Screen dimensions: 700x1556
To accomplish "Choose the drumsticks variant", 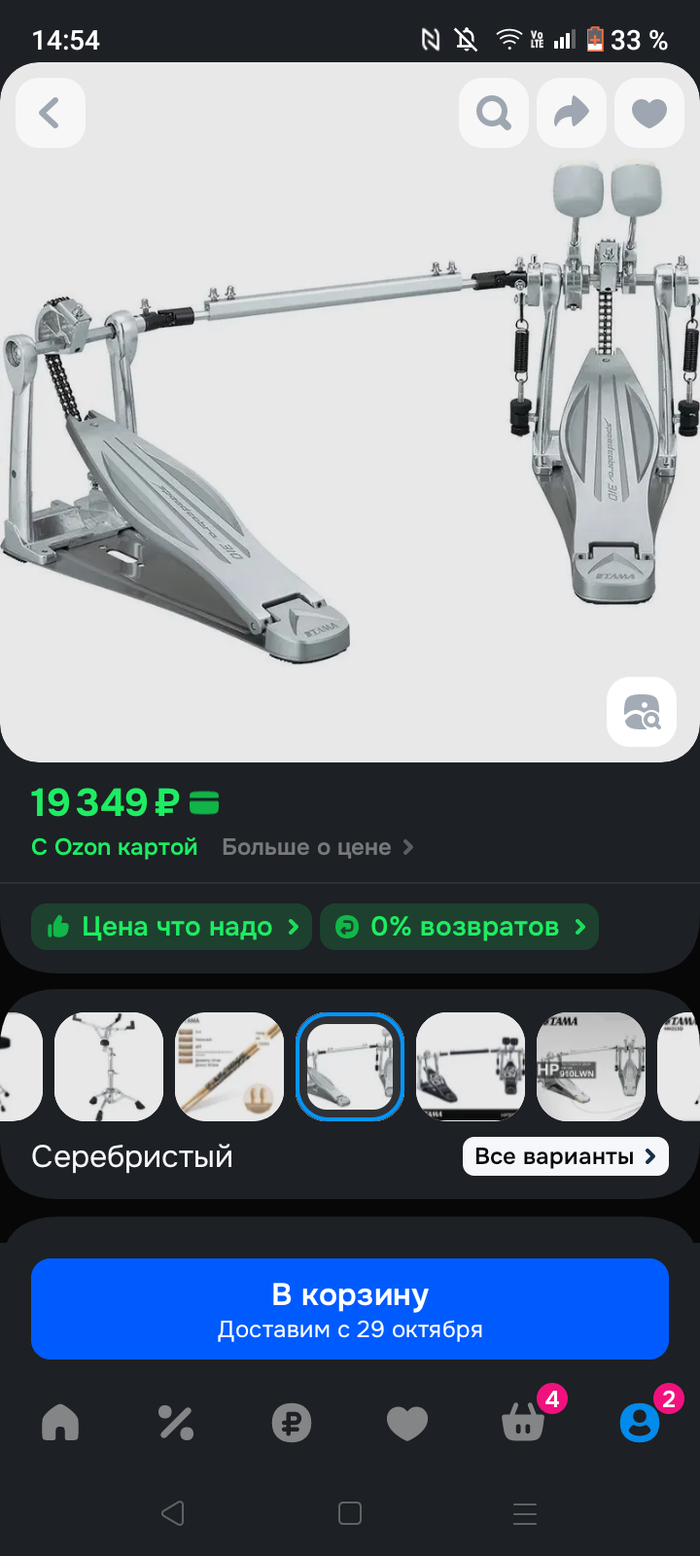I will [x=229, y=1066].
